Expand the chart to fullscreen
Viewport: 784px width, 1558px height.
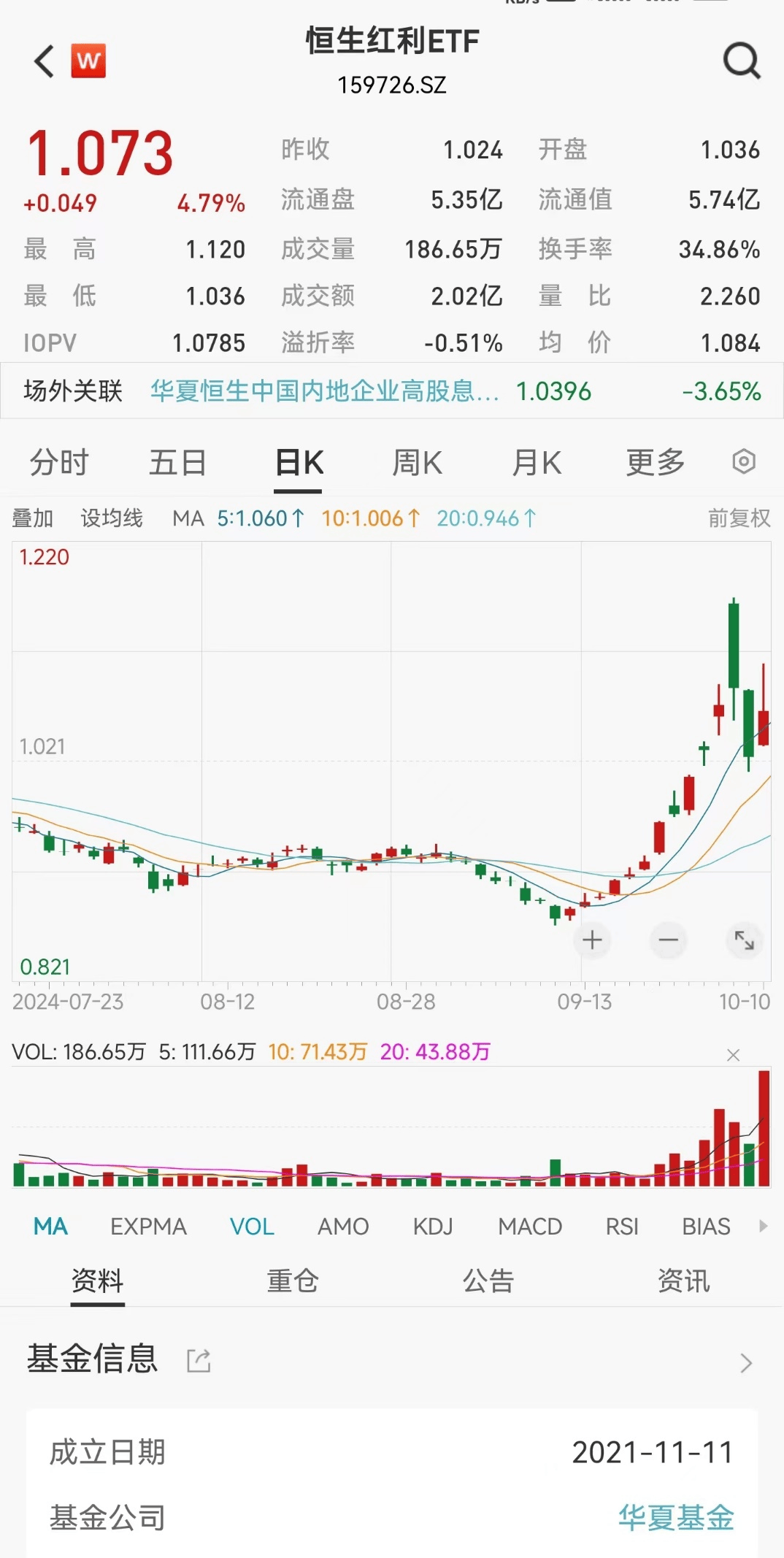[744, 941]
